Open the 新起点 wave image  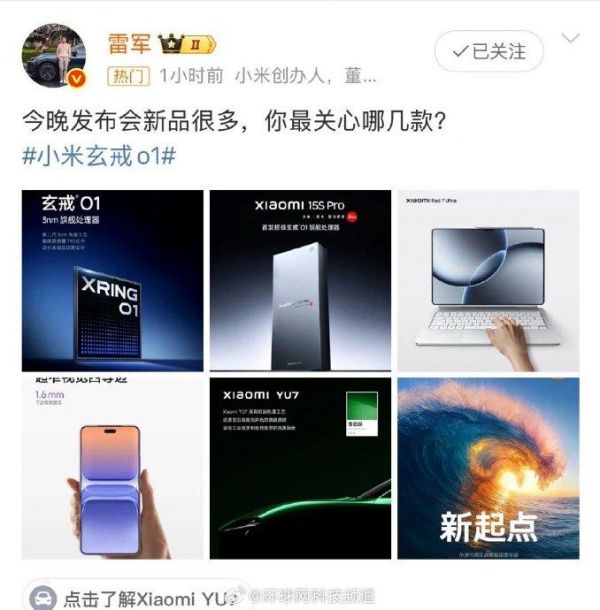487,467
